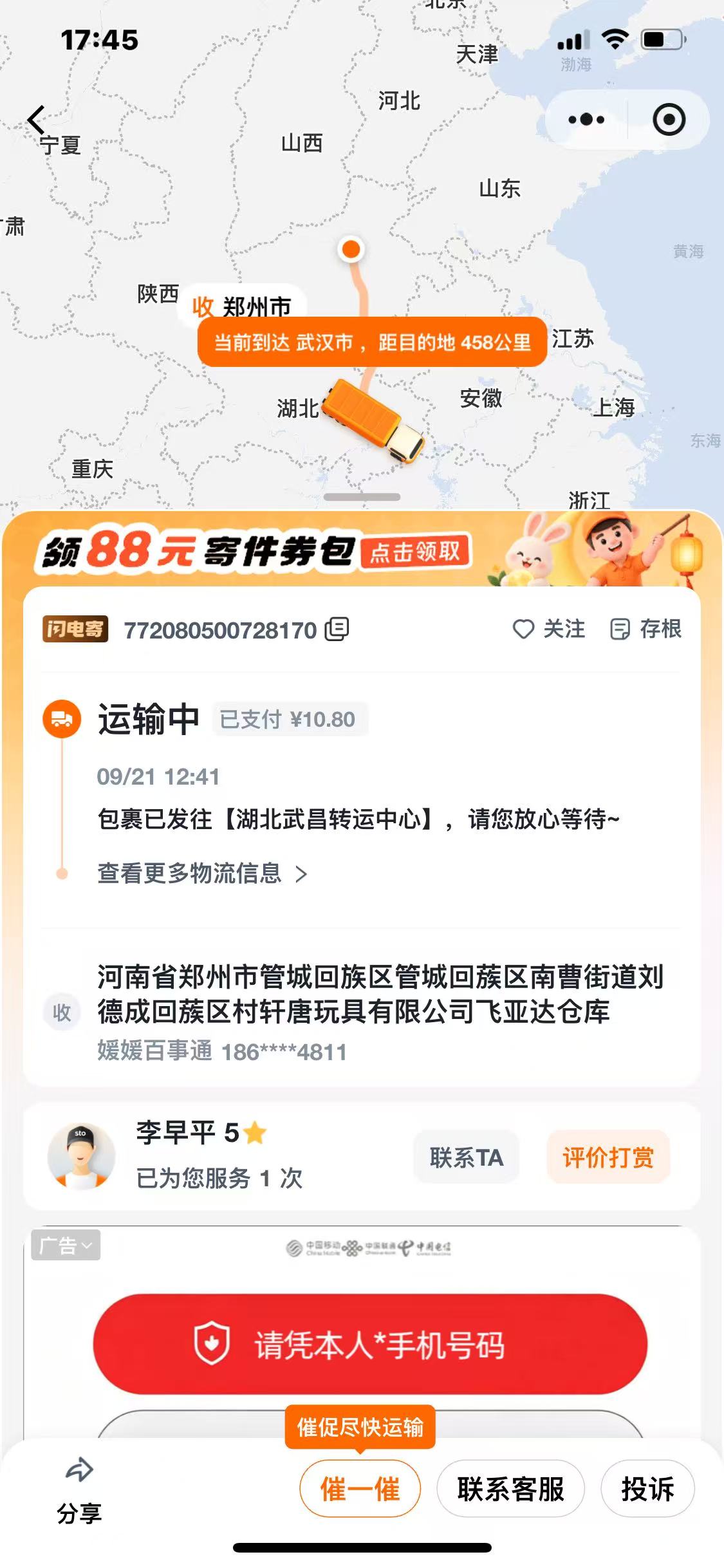File a complaint with 投诉
The width and height of the screenshot is (724, 1568).
click(647, 1489)
